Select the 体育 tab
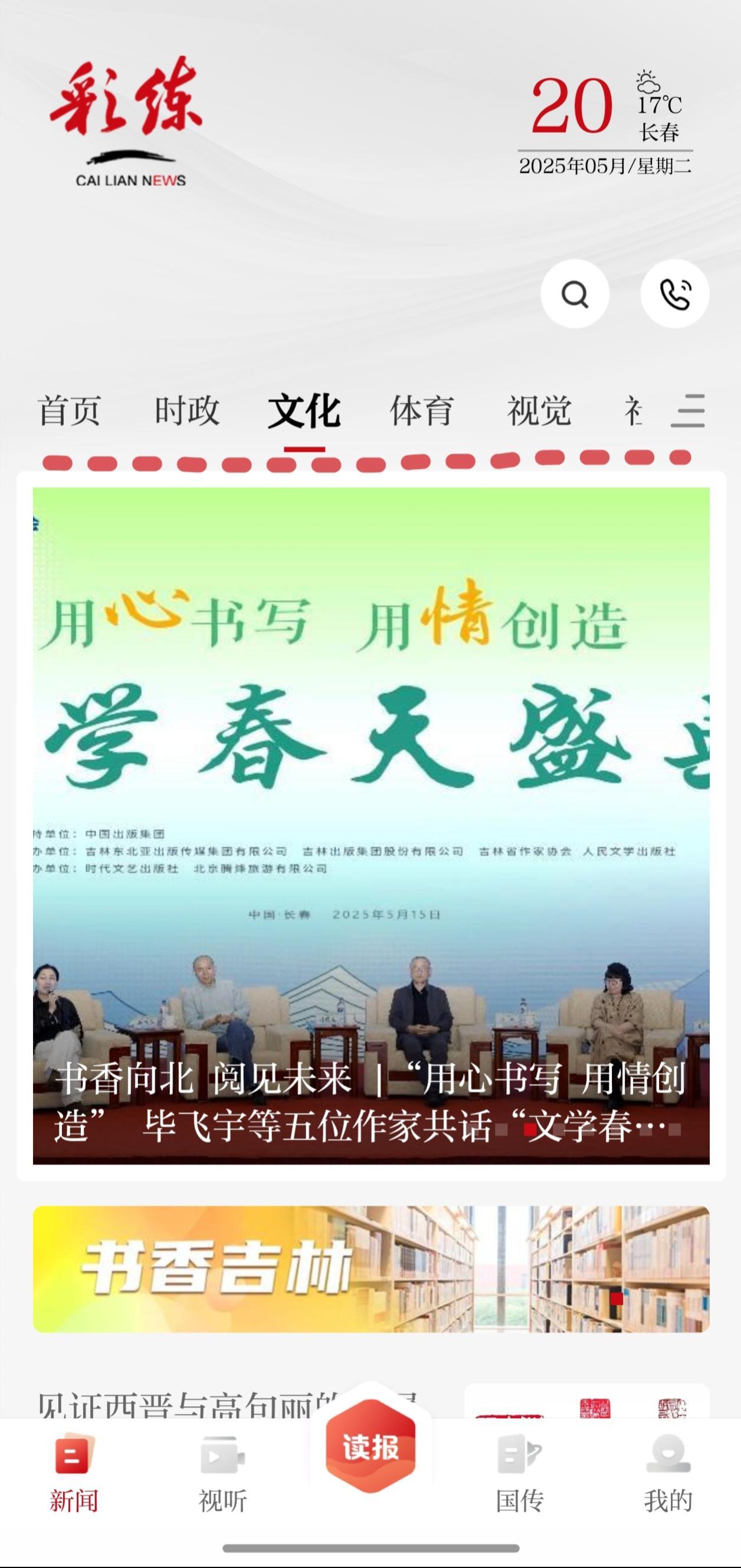 pos(422,410)
